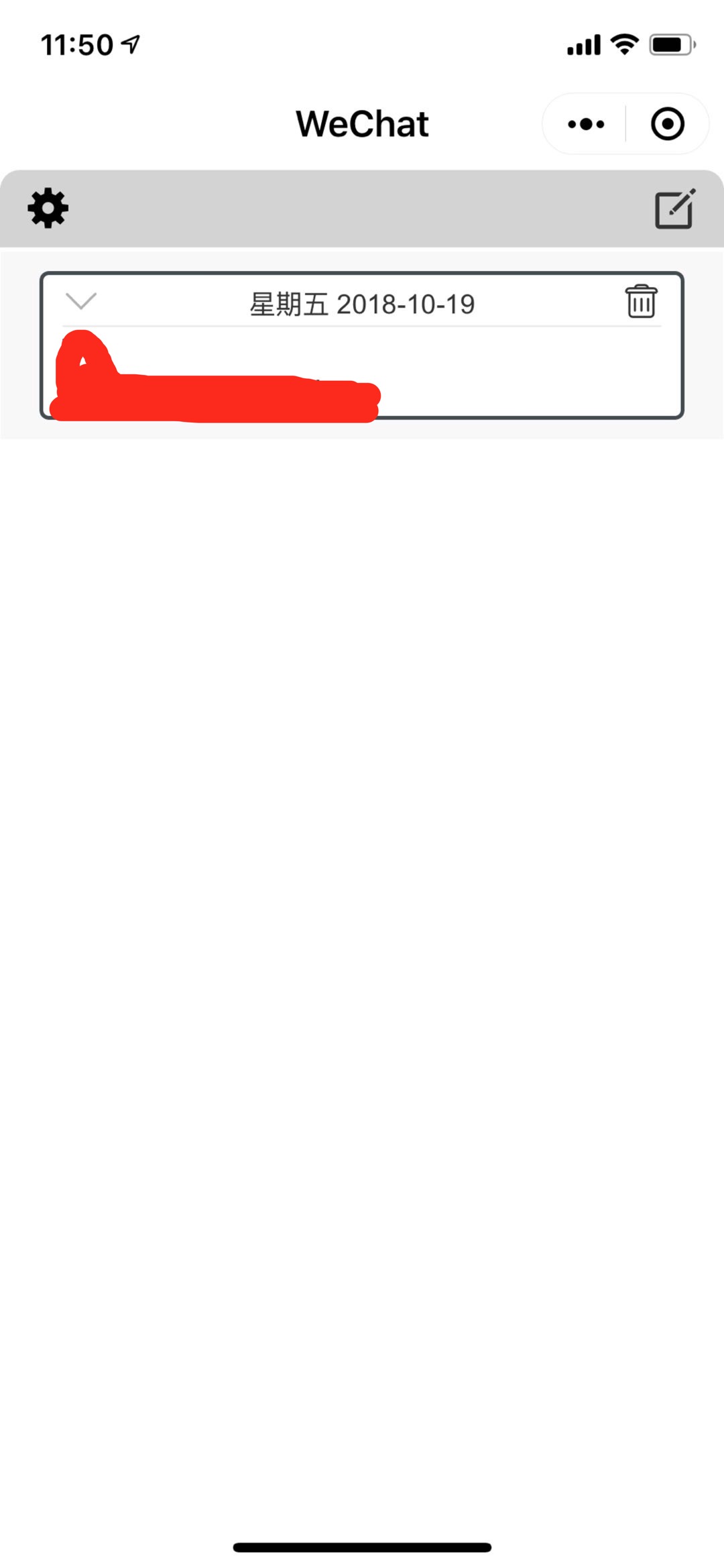Close the mini program
The height and width of the screenshot is (1568, 724).
(x=667, y=124)
